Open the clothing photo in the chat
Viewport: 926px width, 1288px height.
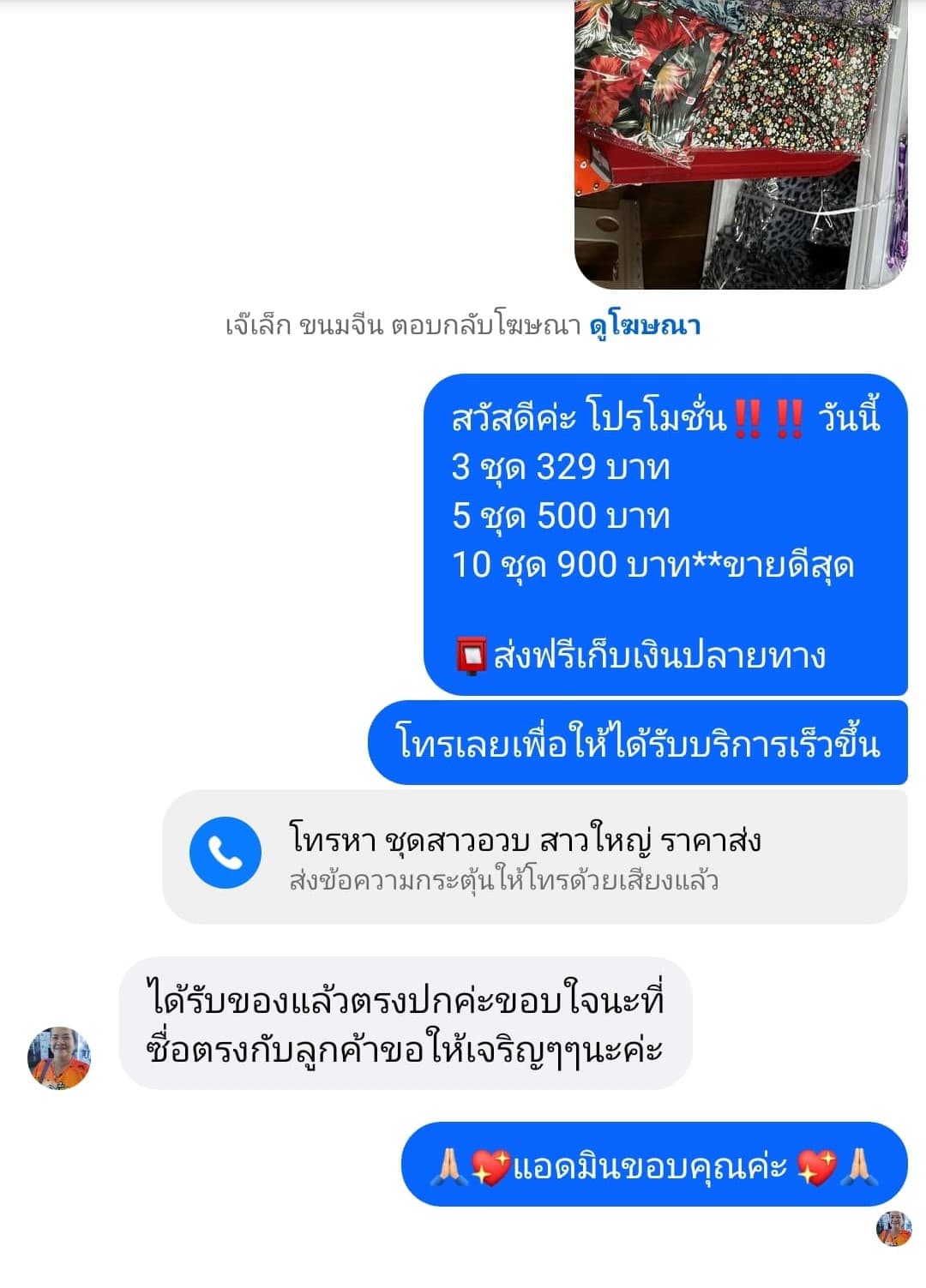coord(740,144)
